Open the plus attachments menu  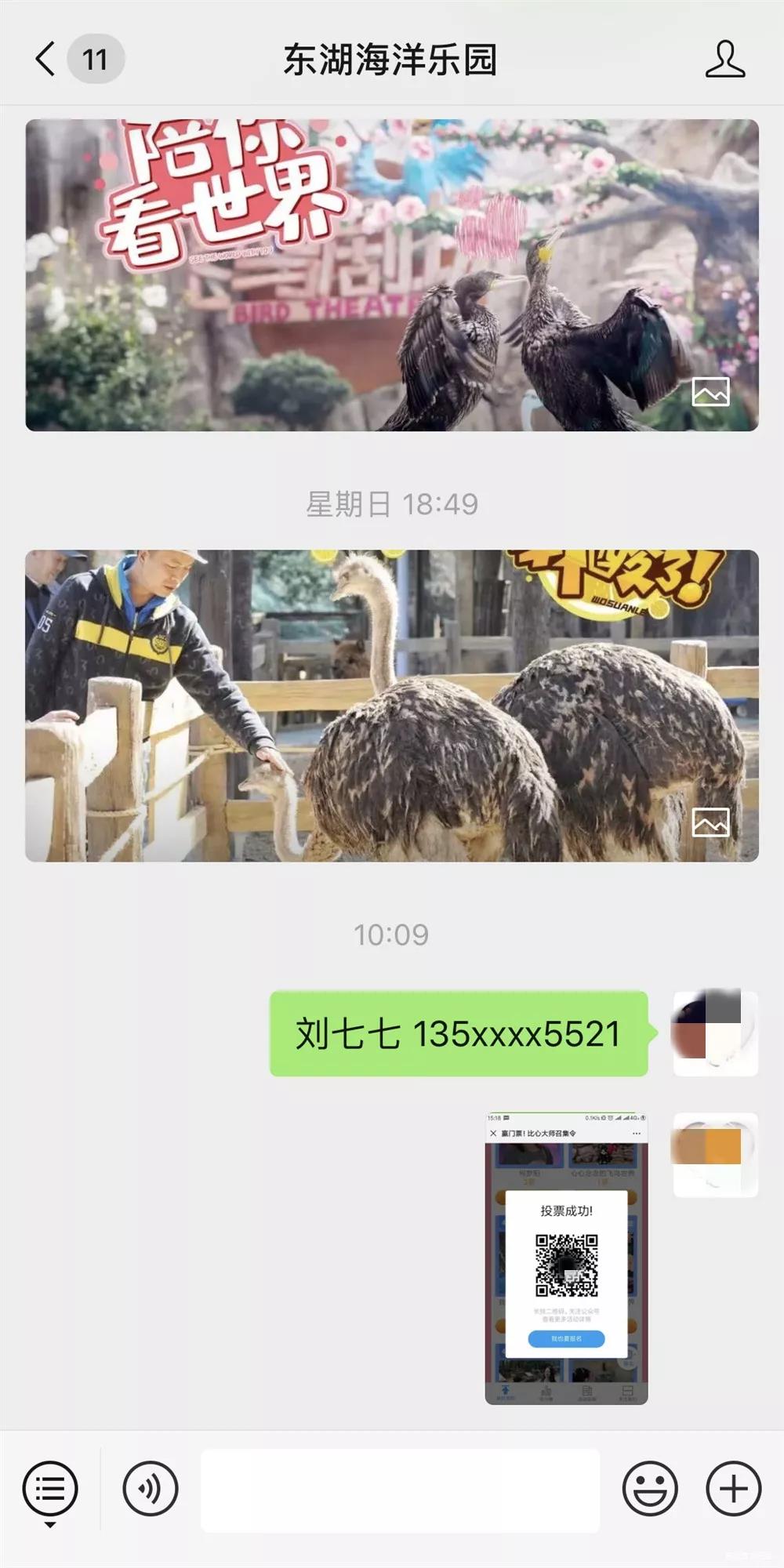(x=733, y=1489)
